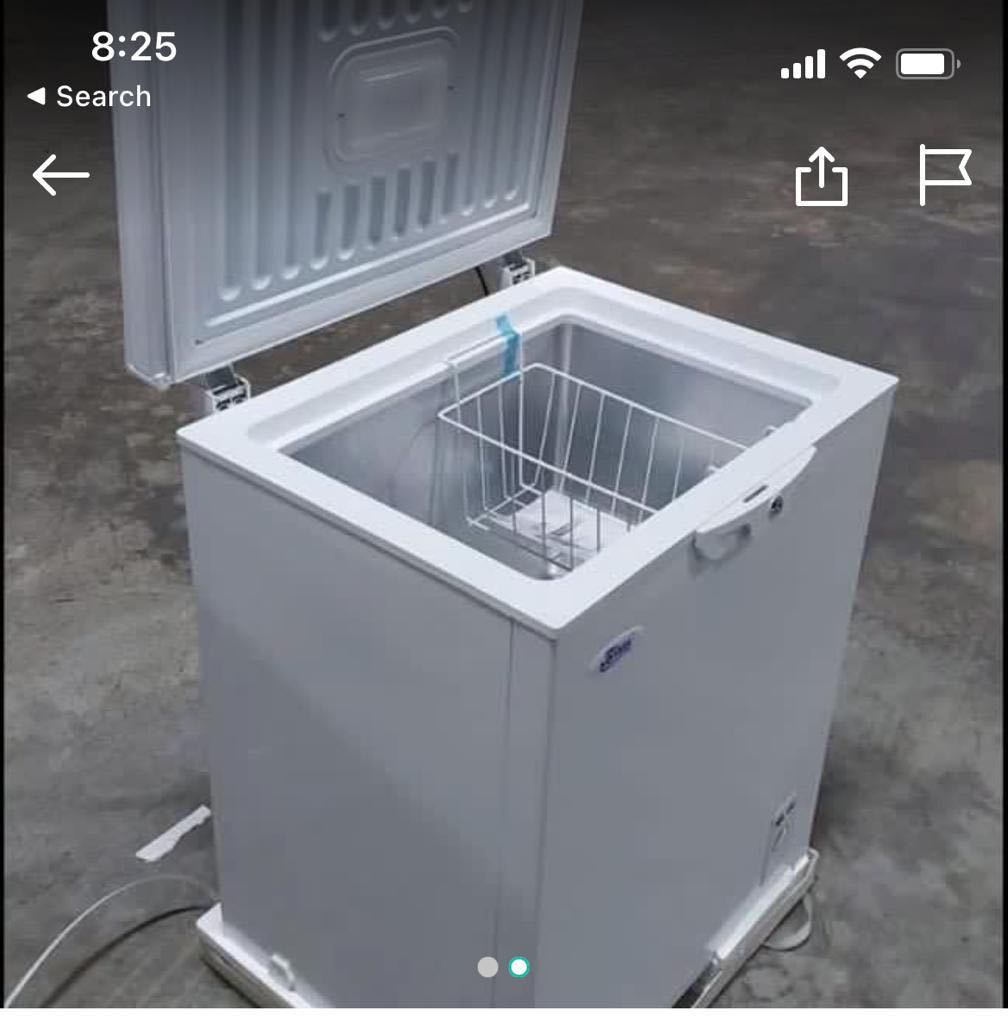Image resolution: width=1008 pixels, height=1024 pixels.
Task: Open the chest freezer photo full screen
Action: click(x=540, y=560)
